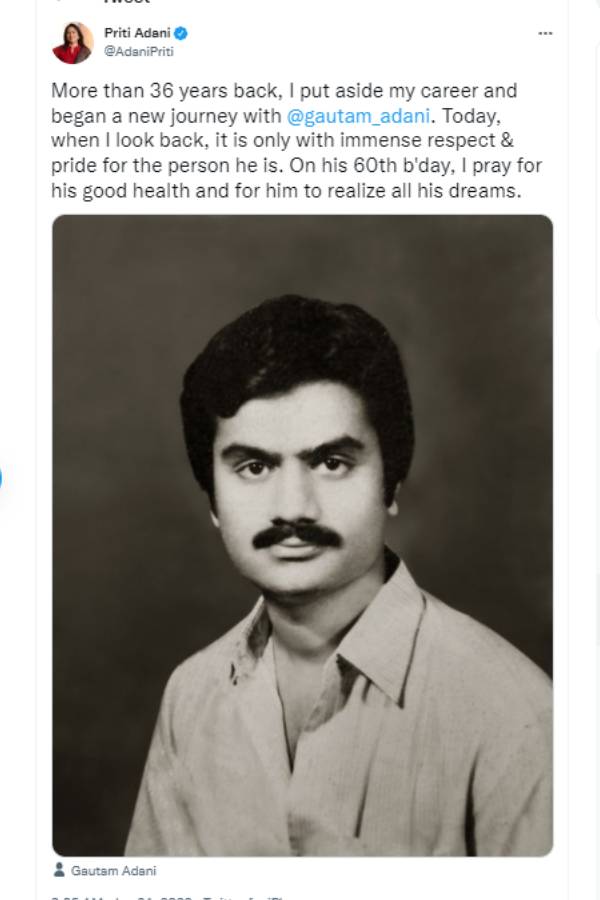Open the @AdaniPriti handle
The width and height of the screenshot is (600, 900).
pyautogui.click(x=139, y=52)
